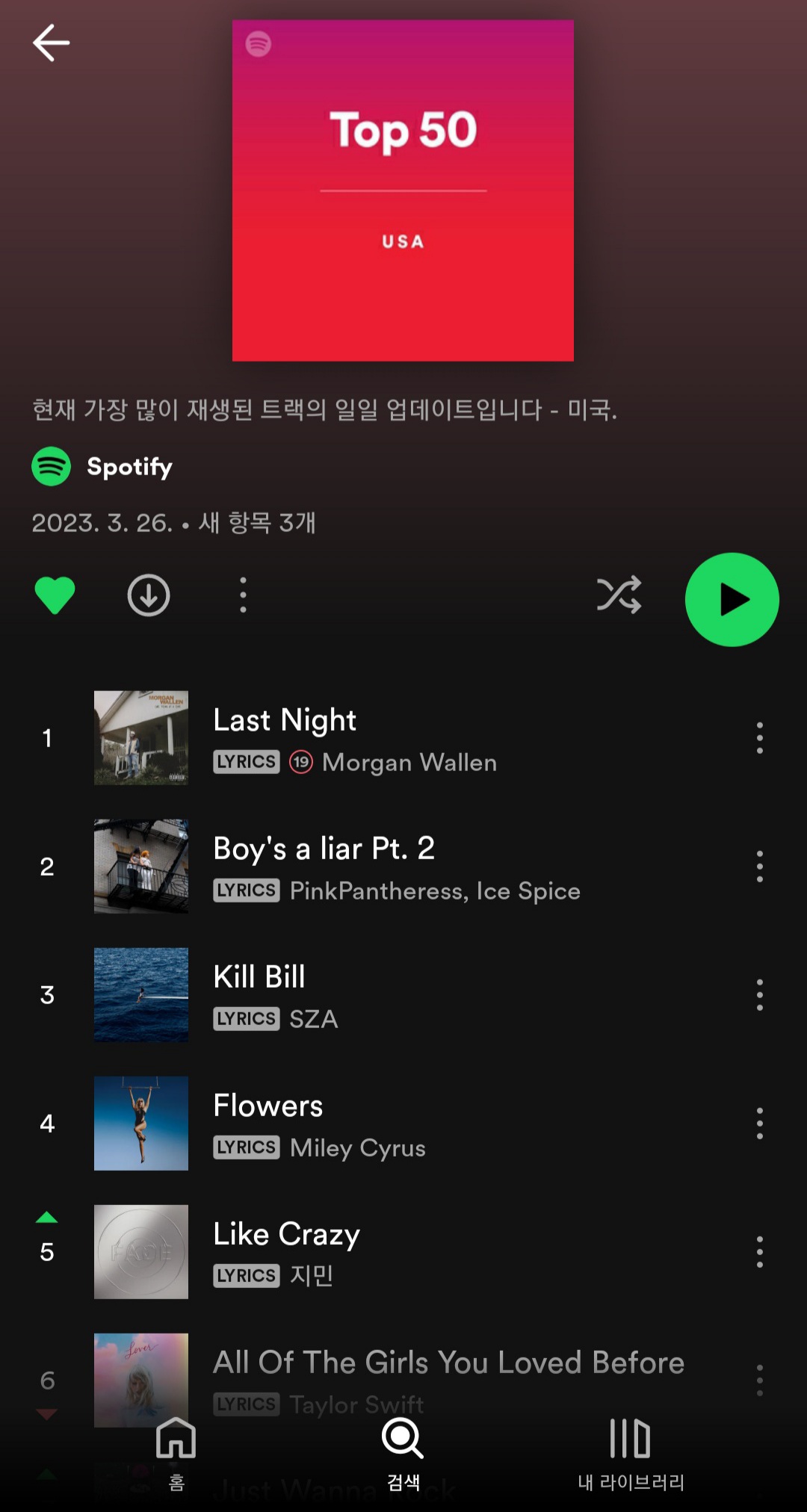Toggle shuffle mode for the playlist
The height and width of the screenshot is (1512, 807).
(x=619, y=595)
